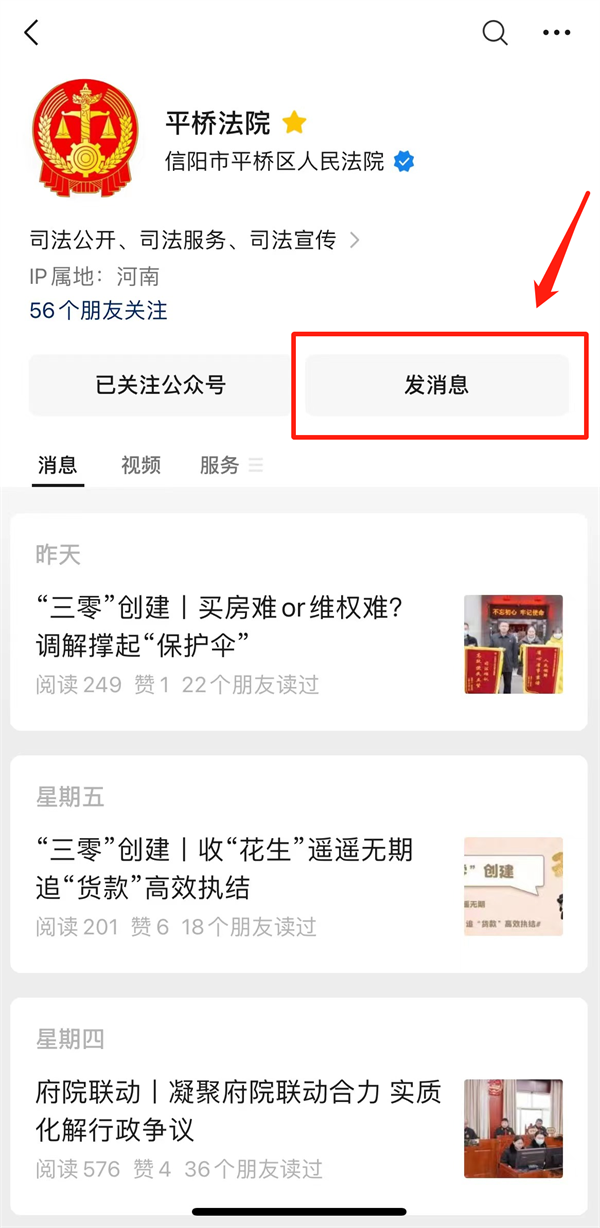
Task: Go back with the top-left arrow
Action: (31, 33)
